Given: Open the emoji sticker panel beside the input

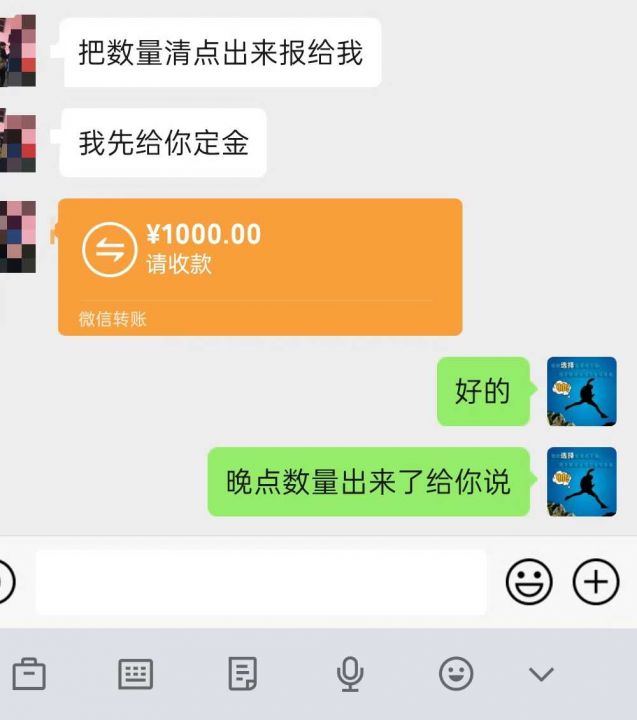Looking at the screenshot, I should (529, 581).
